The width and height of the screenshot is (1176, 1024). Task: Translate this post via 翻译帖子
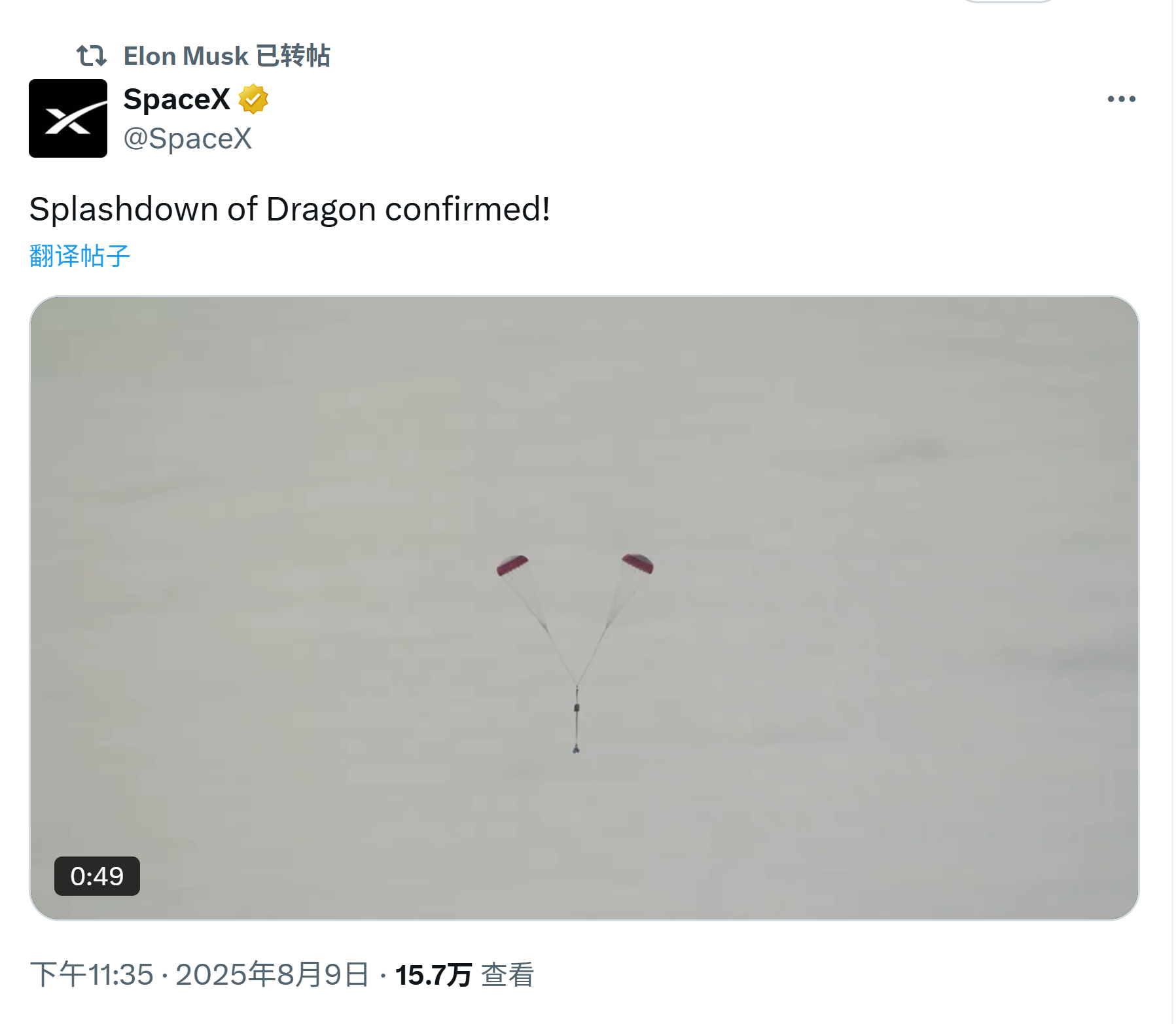tap(80, 256)
